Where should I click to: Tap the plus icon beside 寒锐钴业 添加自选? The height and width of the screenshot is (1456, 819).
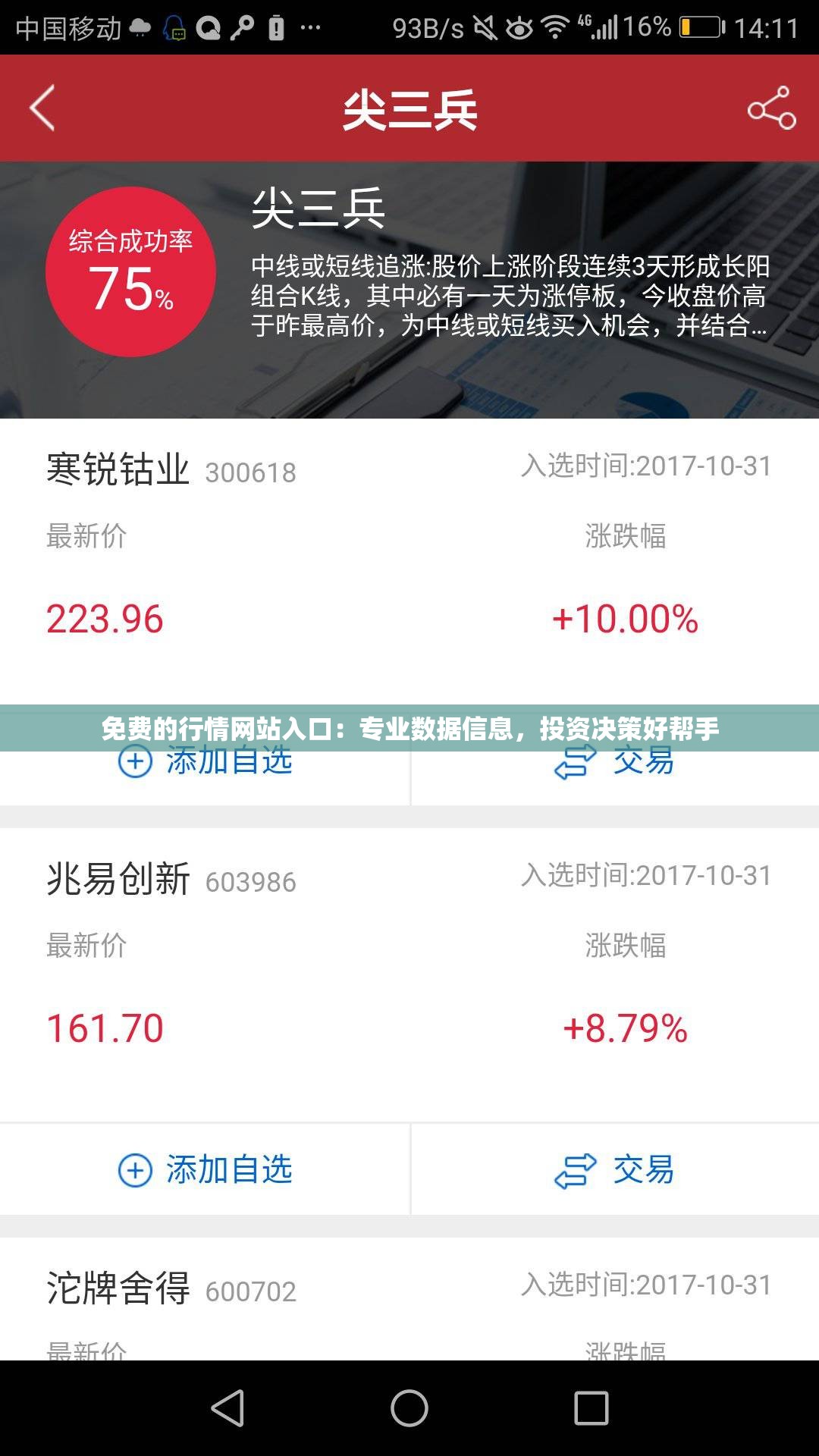click(133, 764)
